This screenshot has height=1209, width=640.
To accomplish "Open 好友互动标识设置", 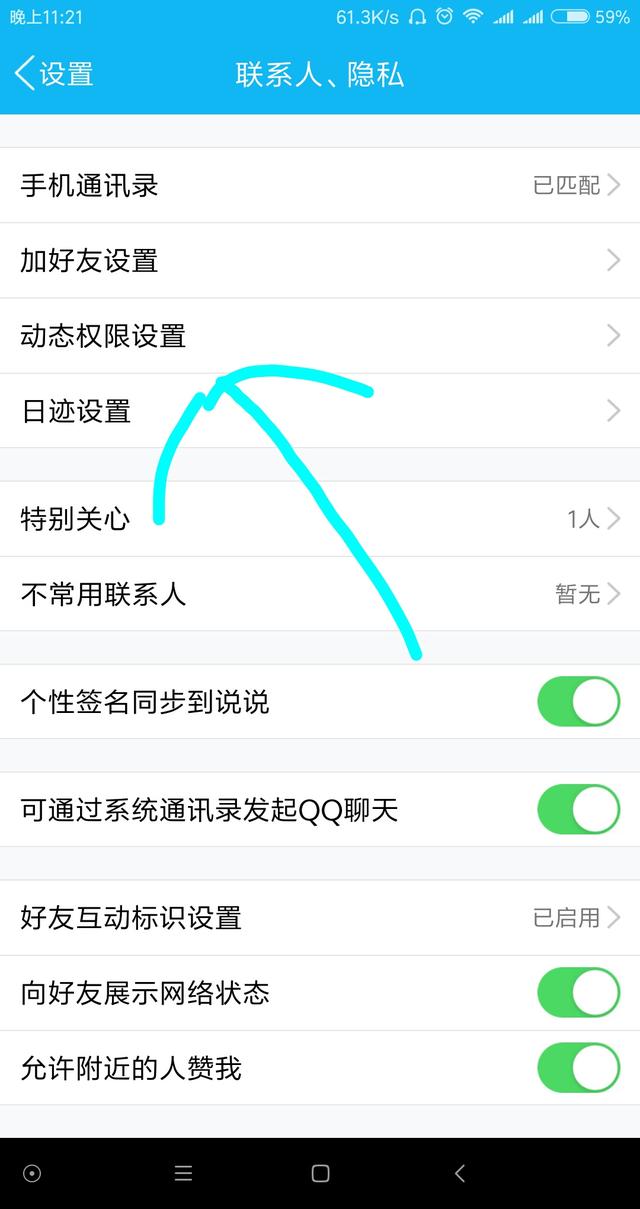I will coord(320,918).
